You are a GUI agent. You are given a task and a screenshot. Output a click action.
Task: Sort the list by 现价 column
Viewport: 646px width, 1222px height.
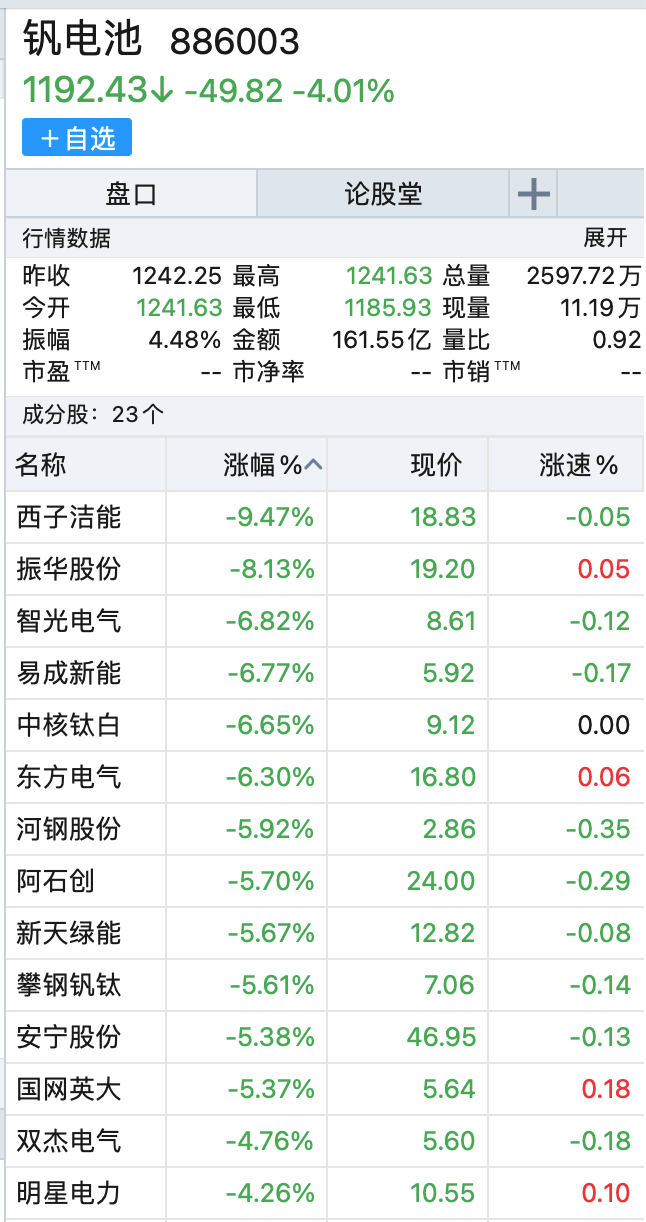click(x=436, y=465)
